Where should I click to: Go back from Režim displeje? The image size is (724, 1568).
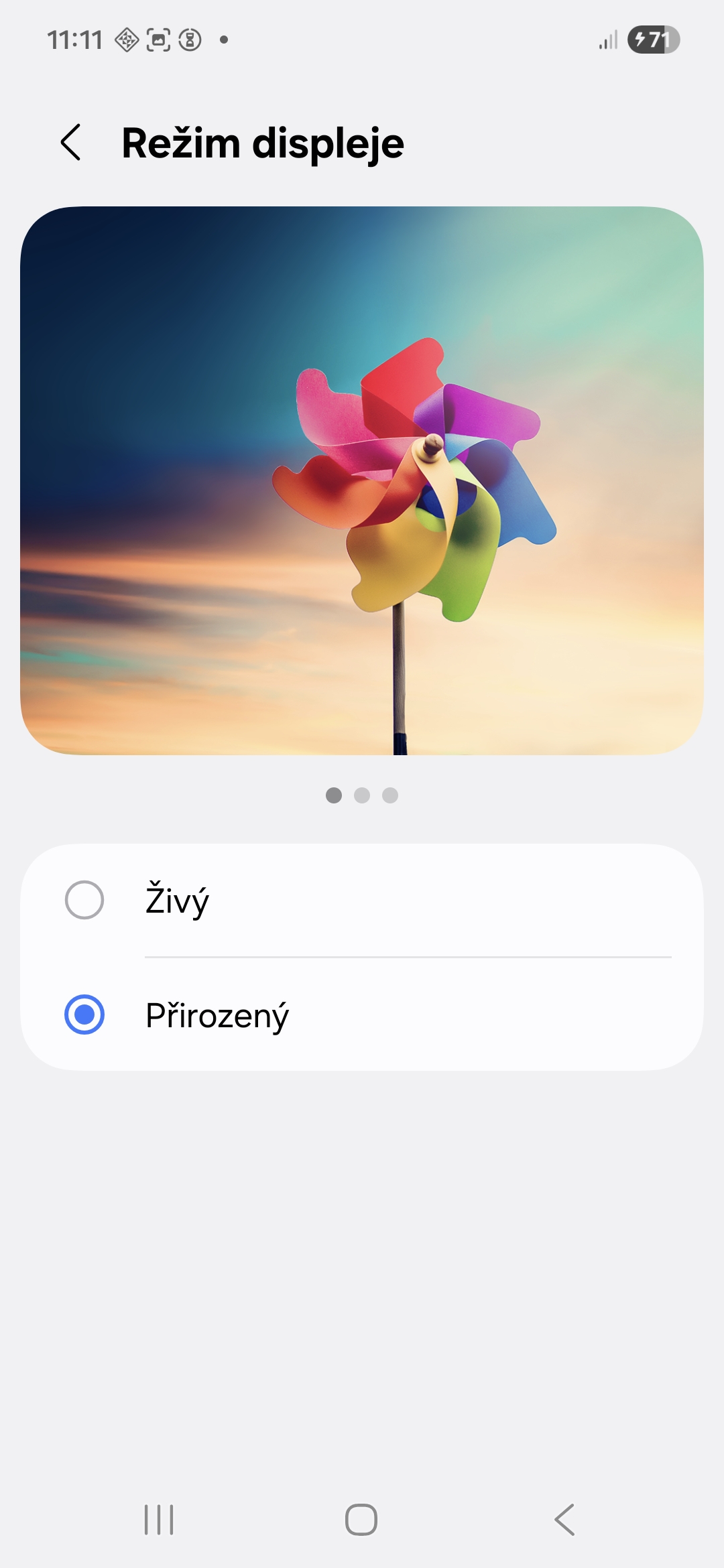(71, 142)
